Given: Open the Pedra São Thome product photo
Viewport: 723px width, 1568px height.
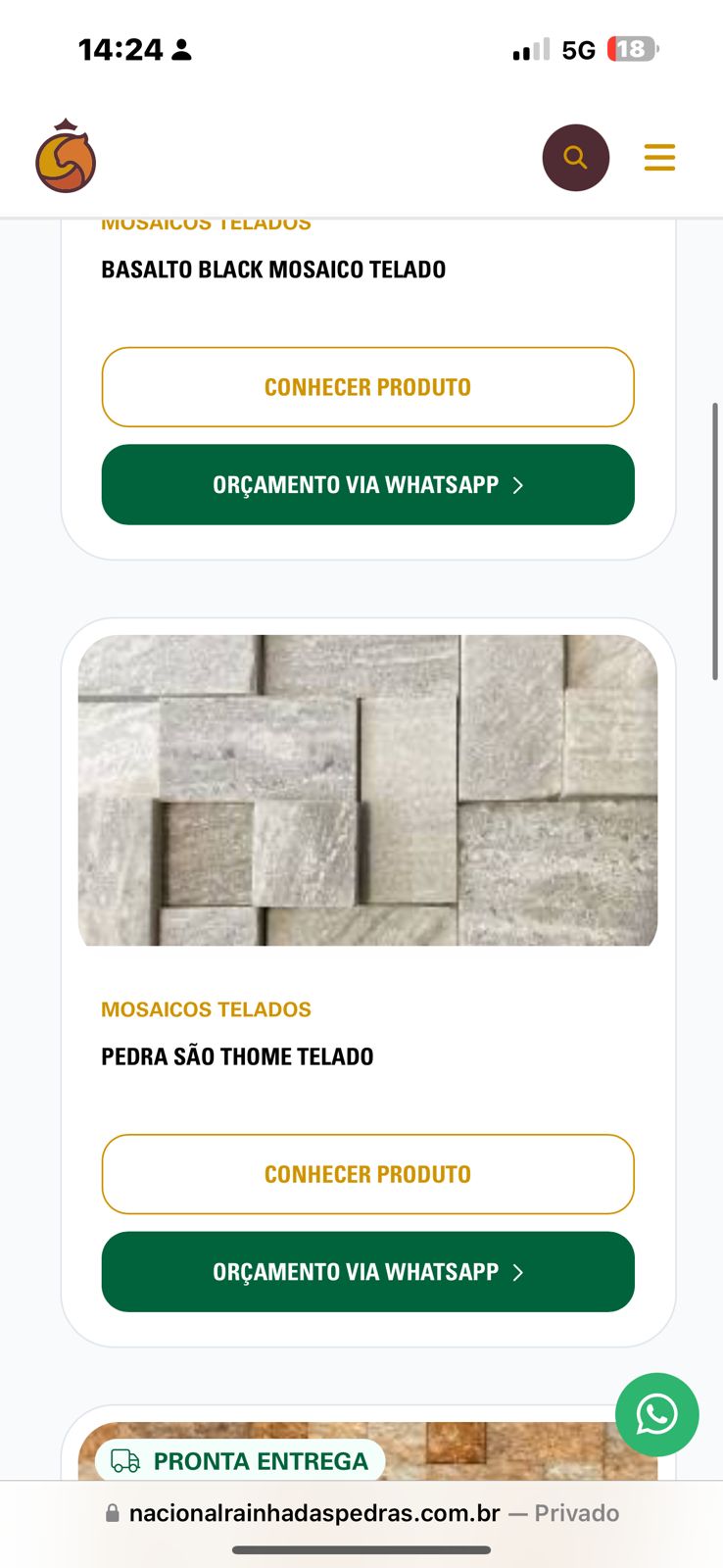Looking at the screenshot, I should pyautogui.click(x=367, y=789).
